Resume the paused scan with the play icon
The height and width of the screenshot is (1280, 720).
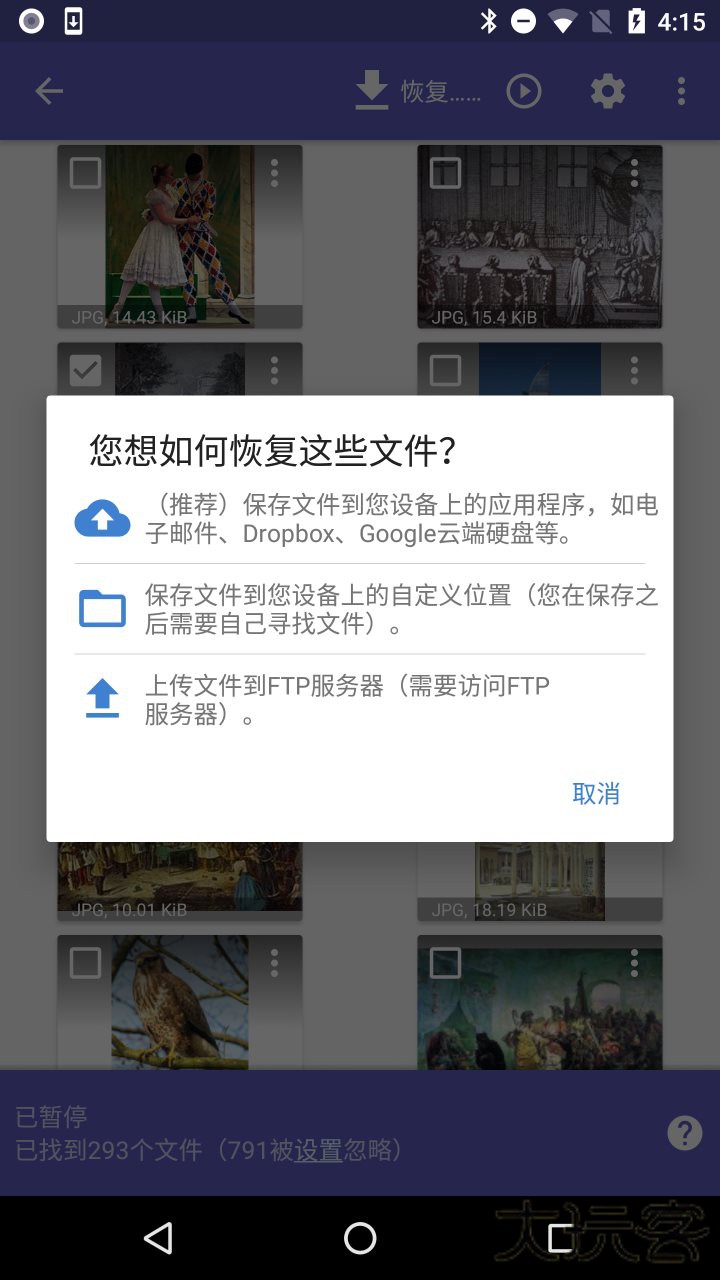[523, 91]
